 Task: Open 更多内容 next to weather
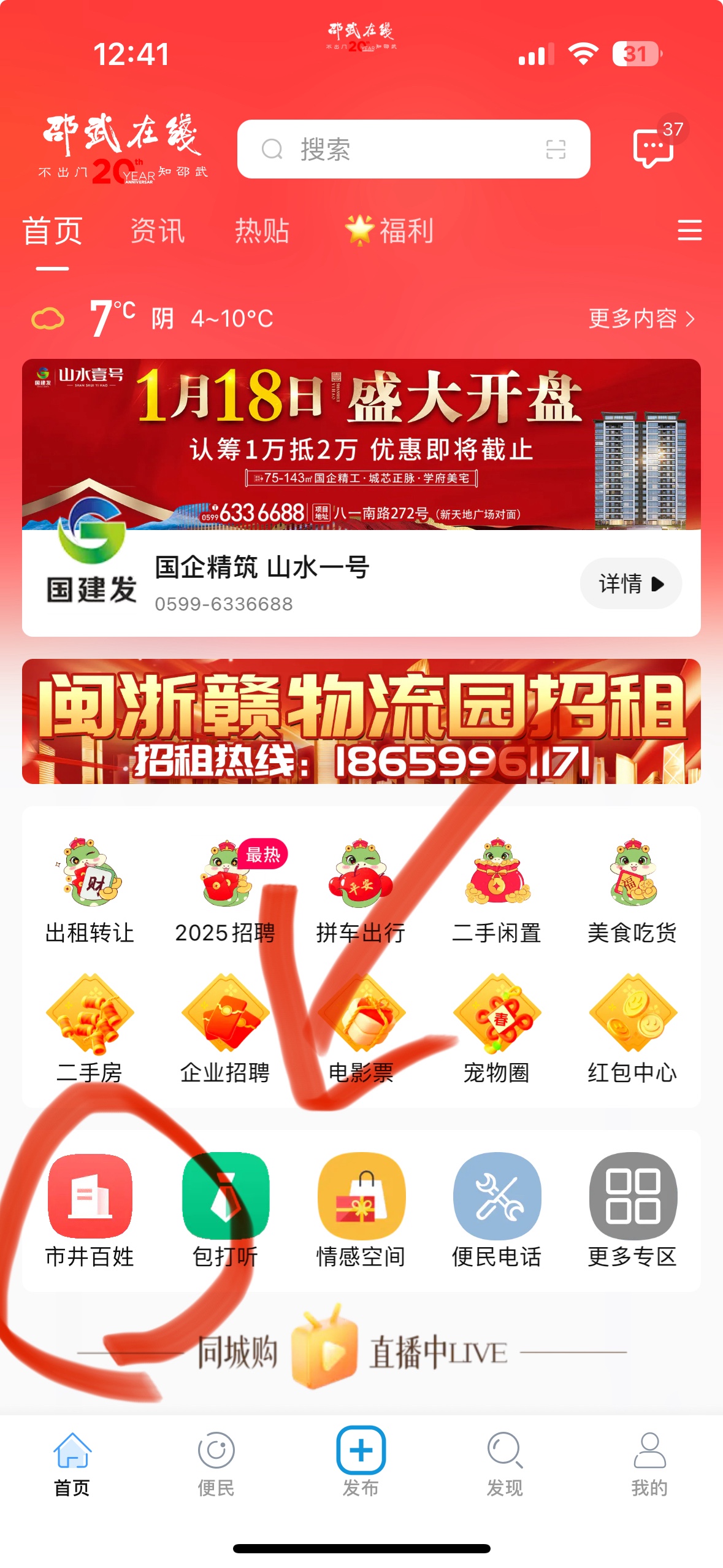[x=641, y=318]
